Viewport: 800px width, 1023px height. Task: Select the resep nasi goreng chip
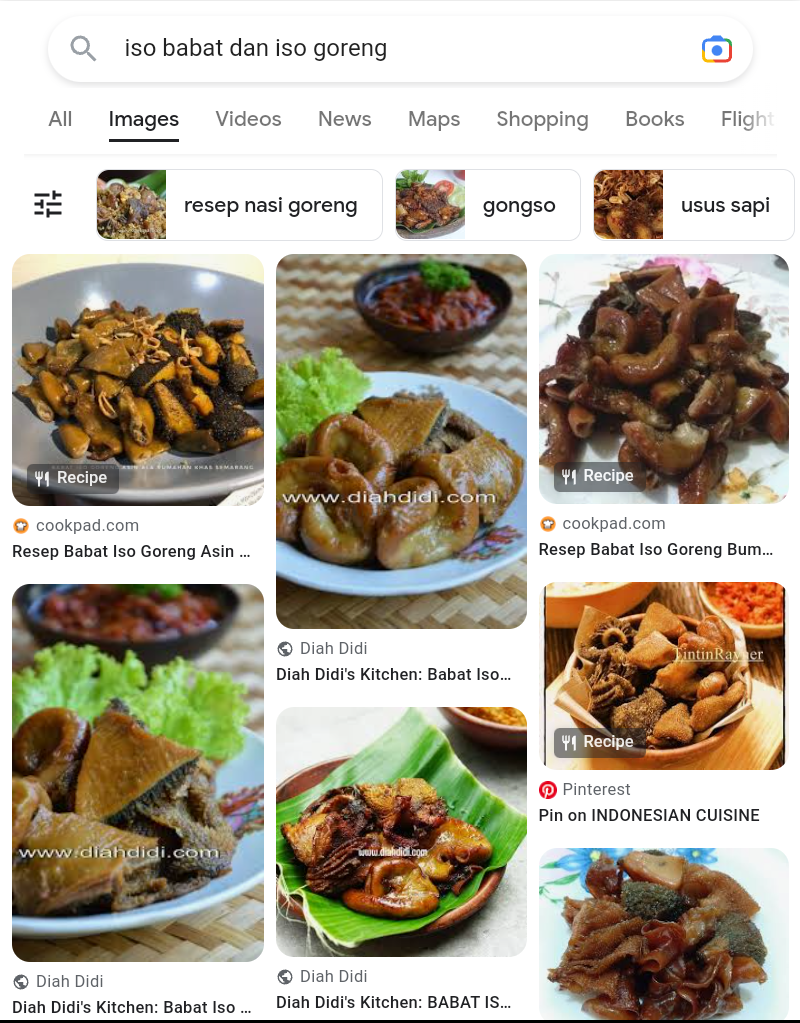239,205
